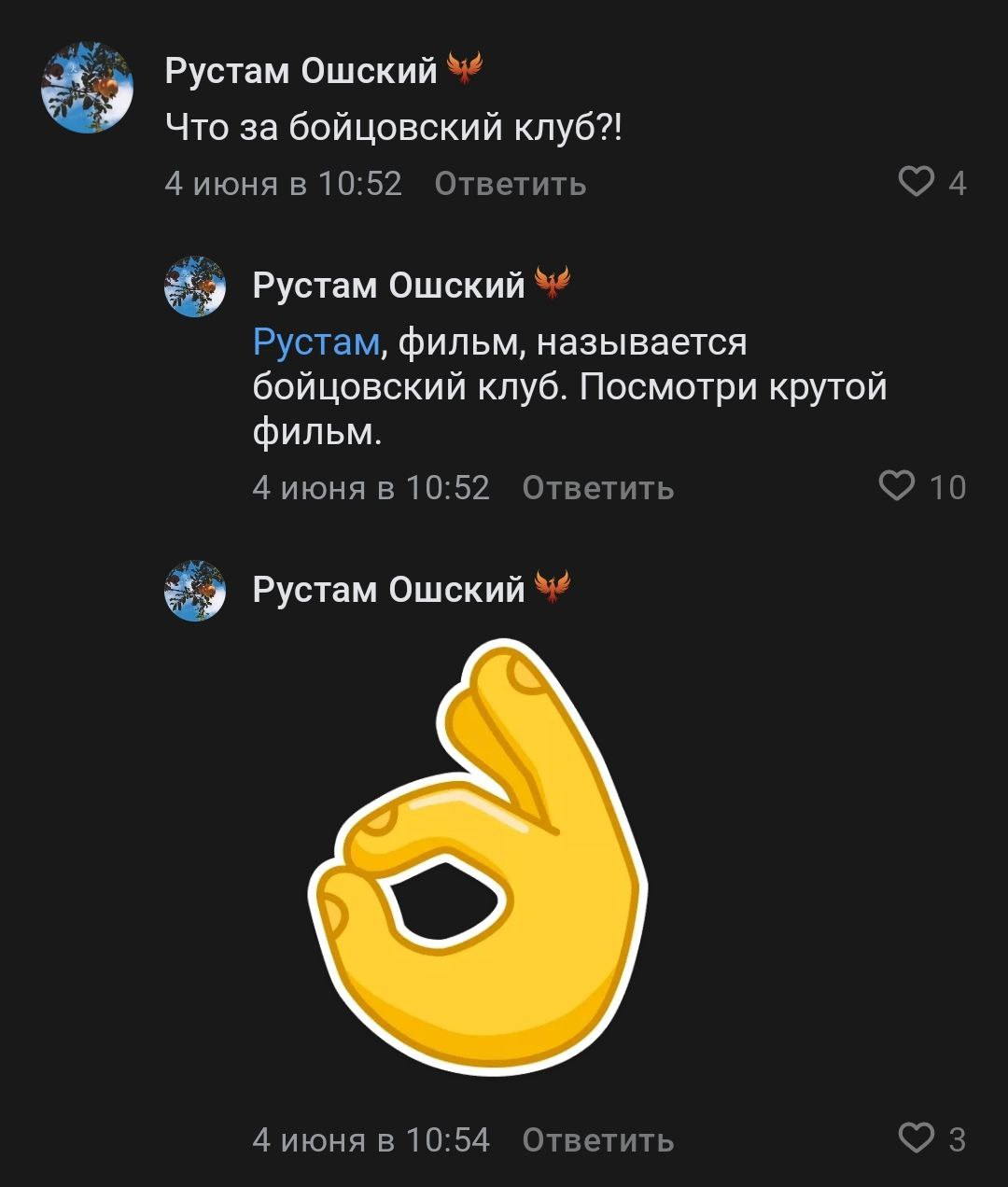Like the comment "Что за бойцовский клуб?!"
1008x1187 pixels.
pos(916,182)
